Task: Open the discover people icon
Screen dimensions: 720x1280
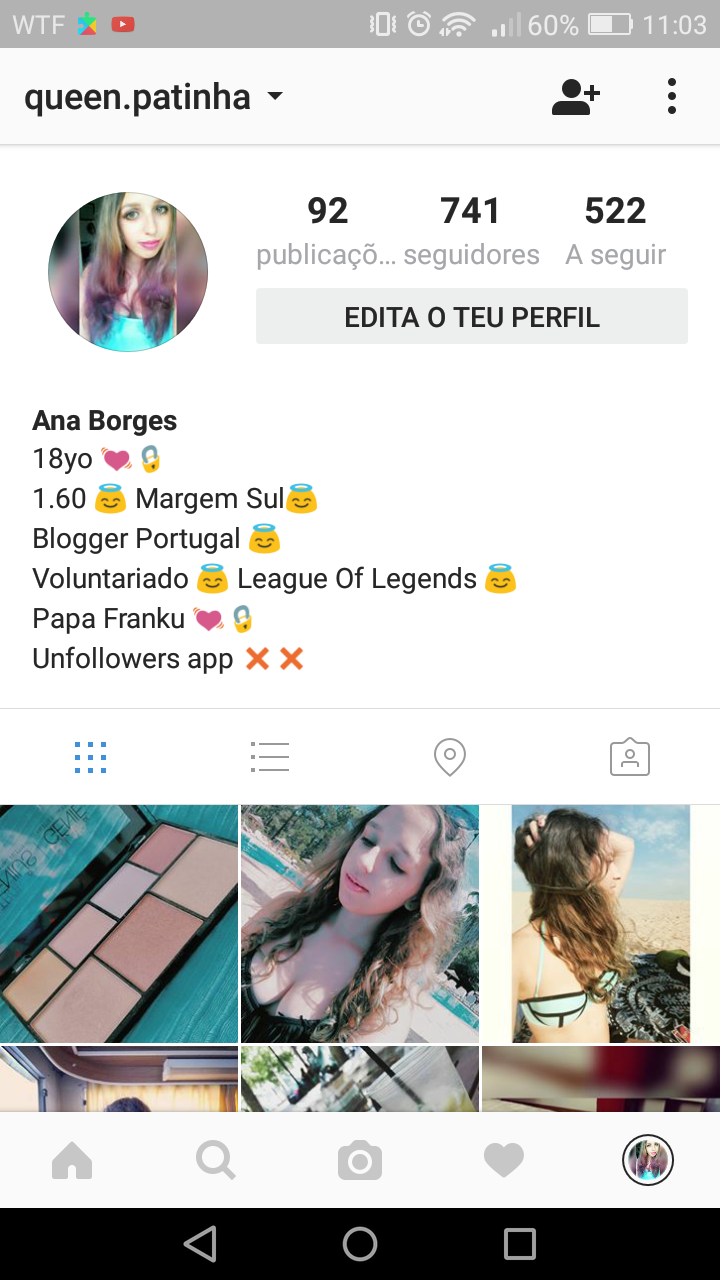Action: [x=575, y=97]
